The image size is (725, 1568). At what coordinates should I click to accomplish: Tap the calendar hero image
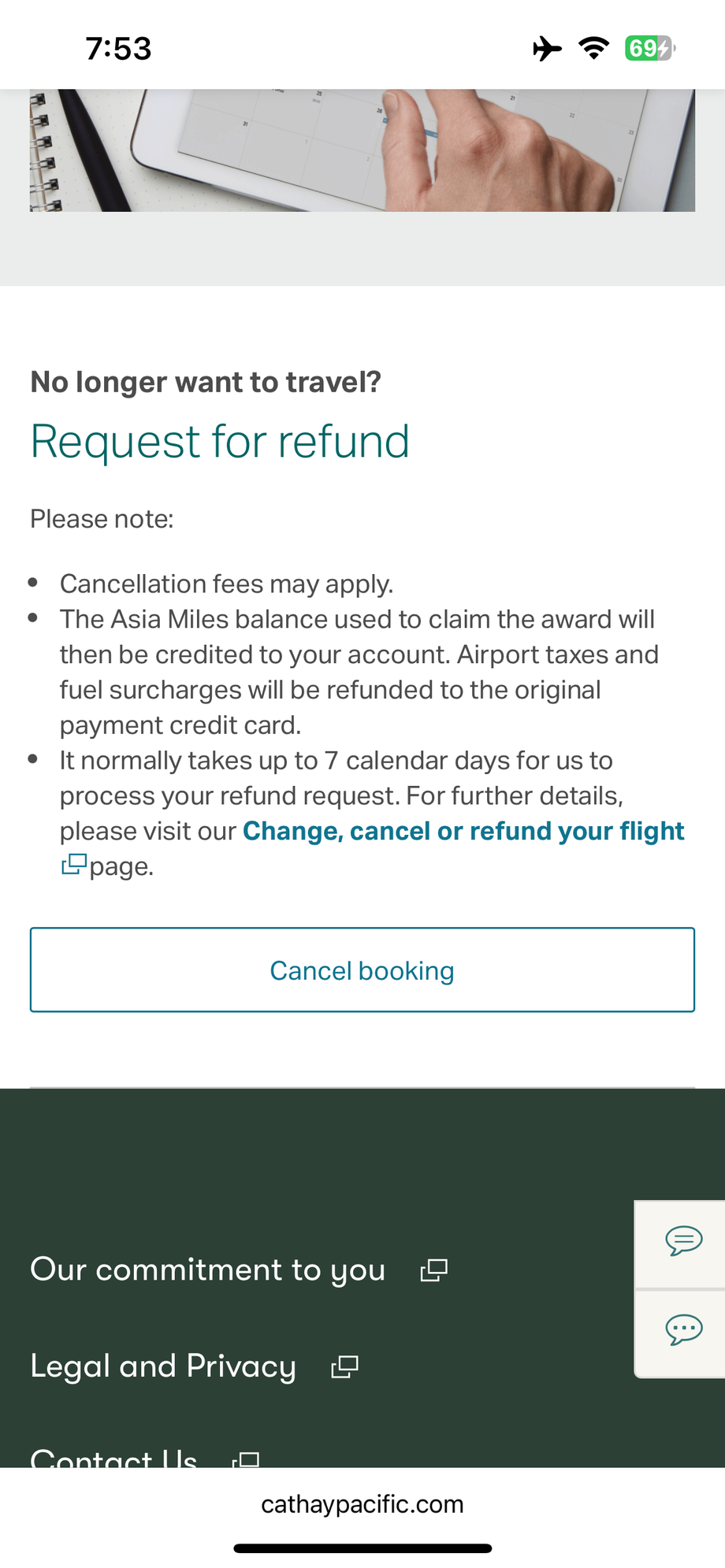tap(362, 150)
